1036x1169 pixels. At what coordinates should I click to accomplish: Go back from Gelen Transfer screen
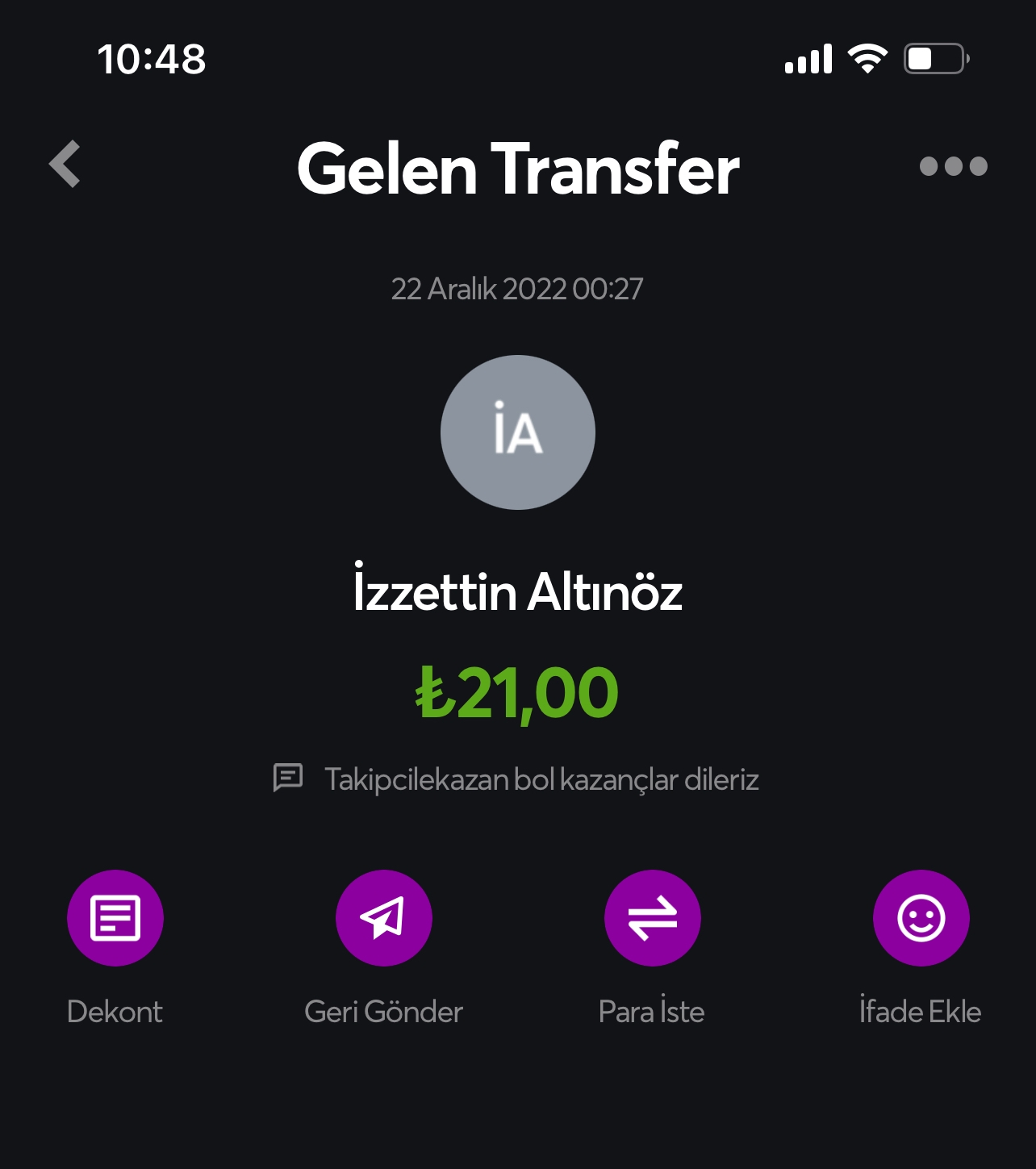(x=65, y=165)
